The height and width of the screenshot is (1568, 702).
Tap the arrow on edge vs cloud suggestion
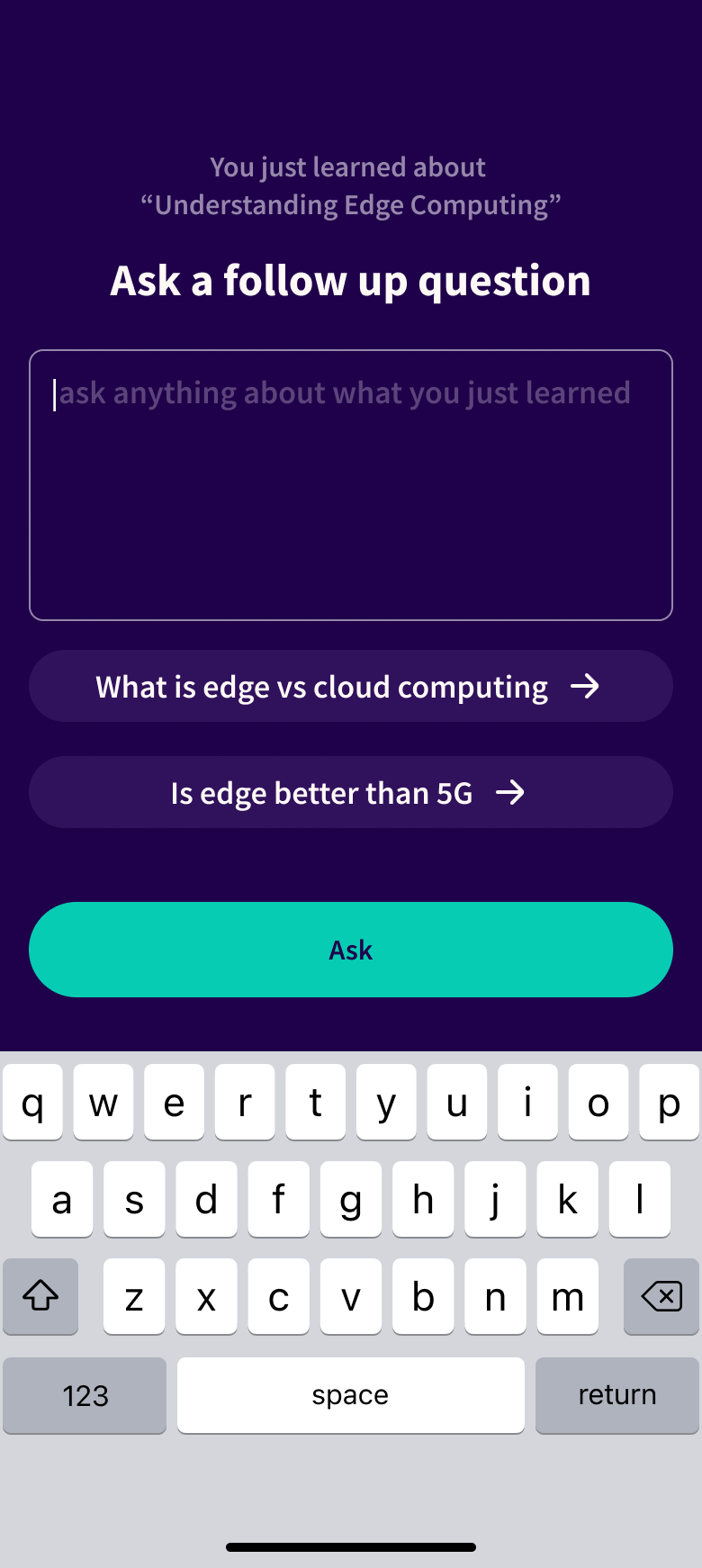pyautogui.click(x=586, y=686)
